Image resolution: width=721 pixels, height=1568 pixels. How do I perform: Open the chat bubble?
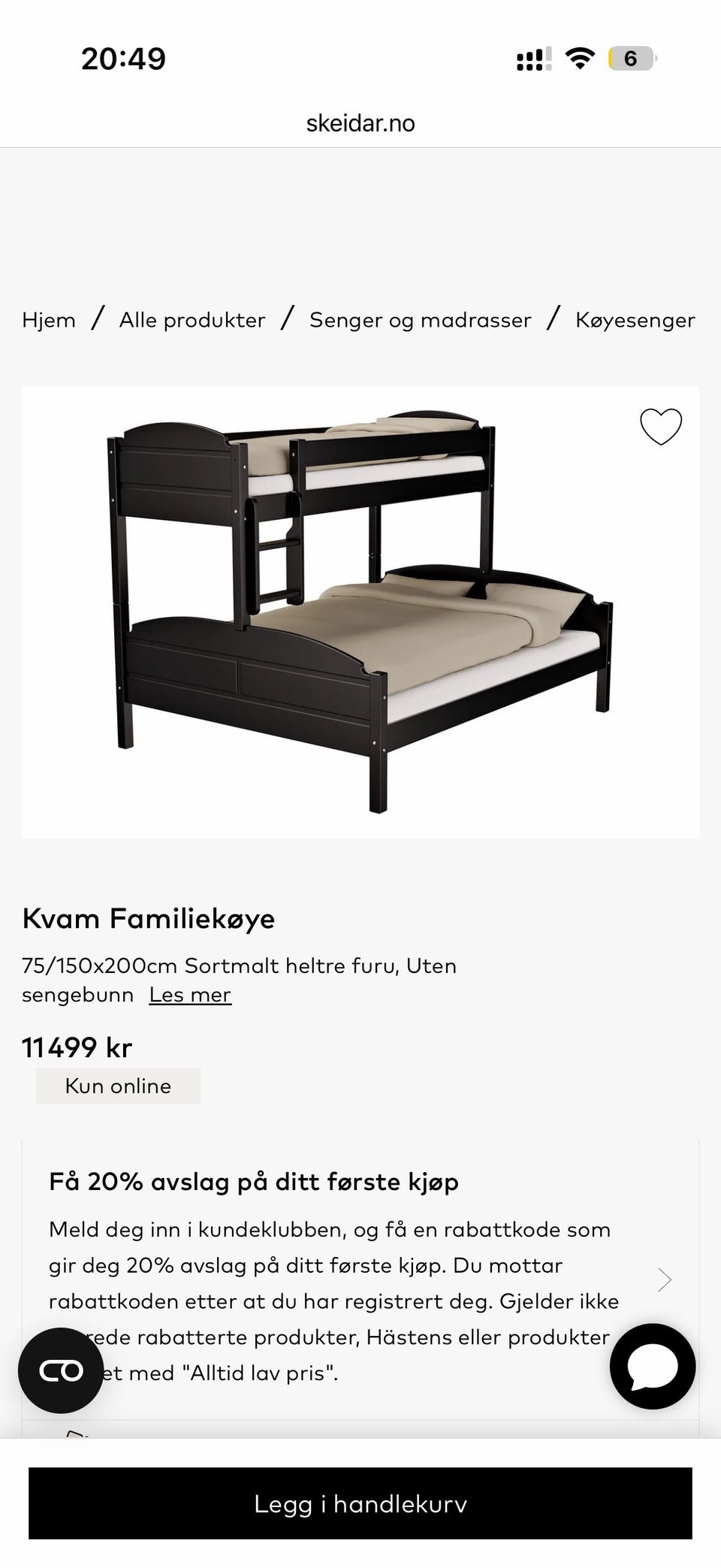(653, 1367)
